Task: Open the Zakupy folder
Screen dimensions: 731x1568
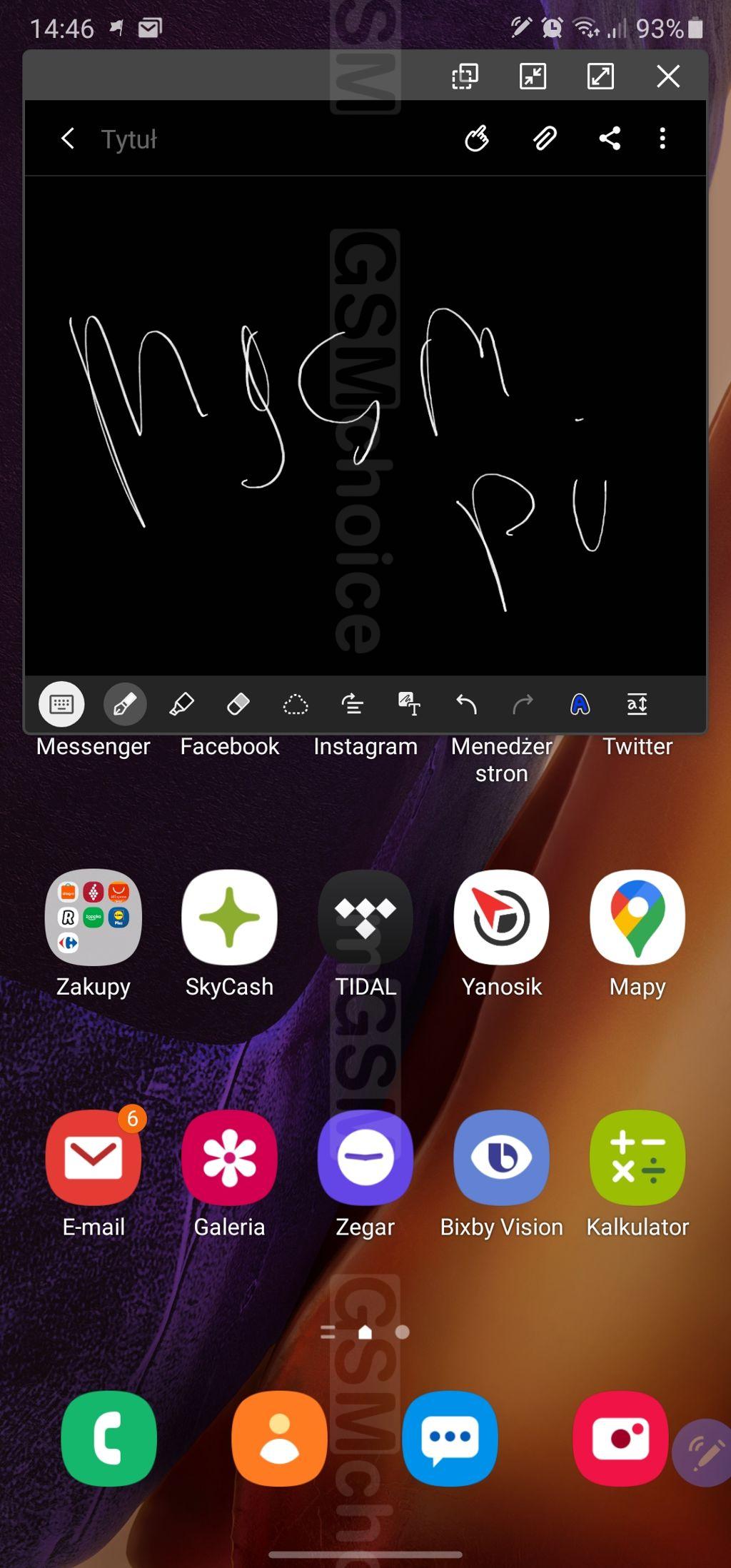Action: (94, 918)
